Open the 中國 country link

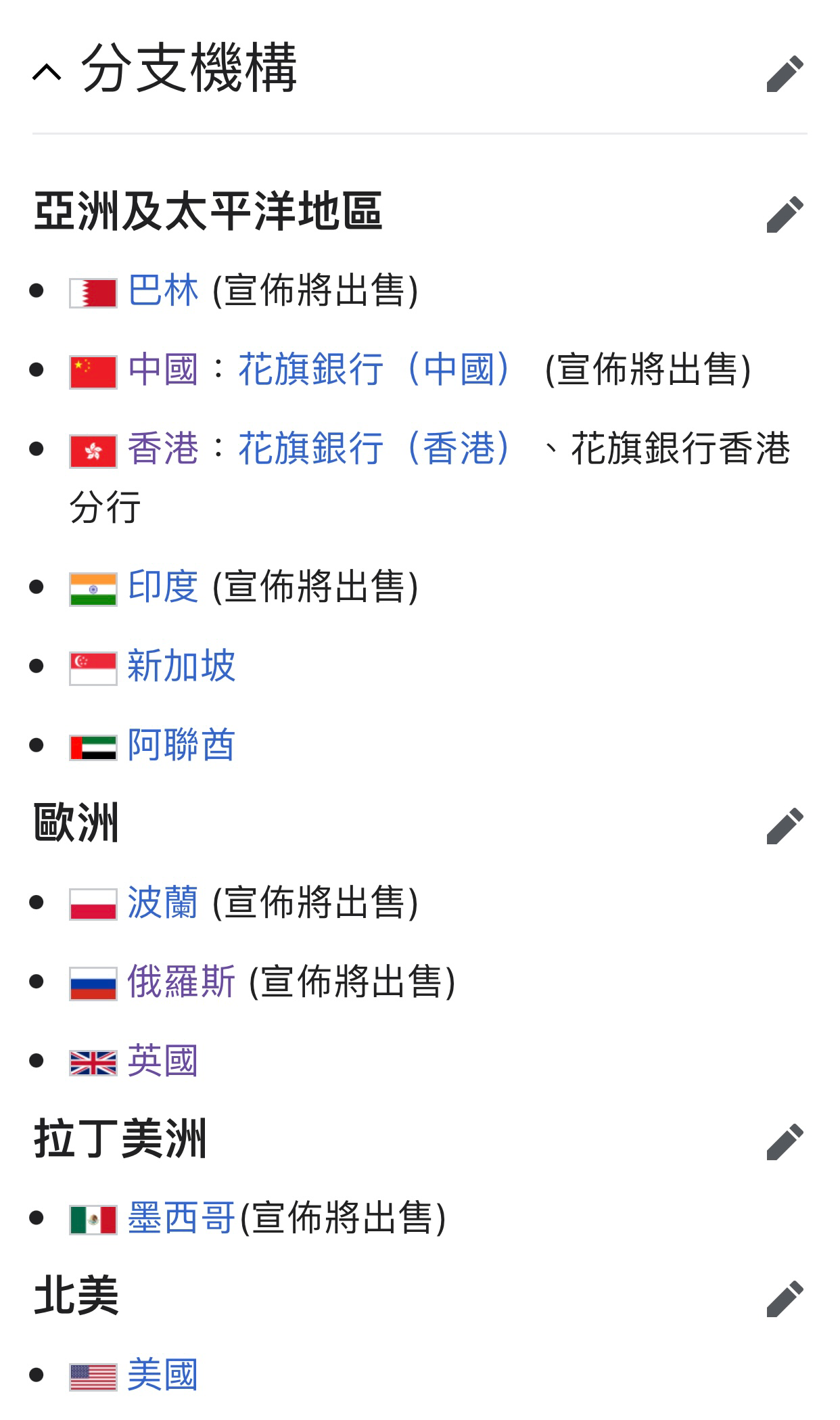pos(163,369)
